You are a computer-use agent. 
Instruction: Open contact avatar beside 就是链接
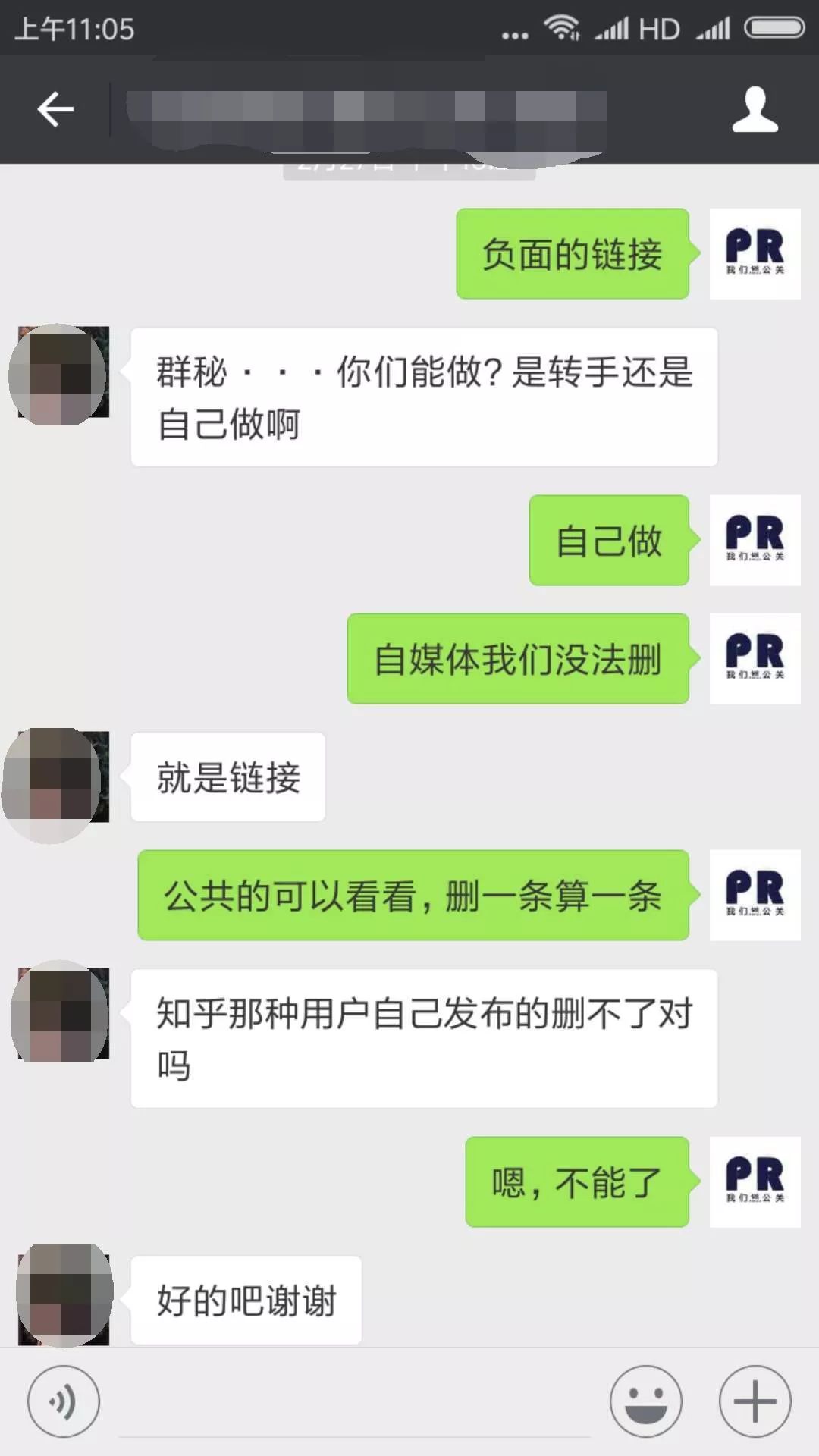(59, 778)
